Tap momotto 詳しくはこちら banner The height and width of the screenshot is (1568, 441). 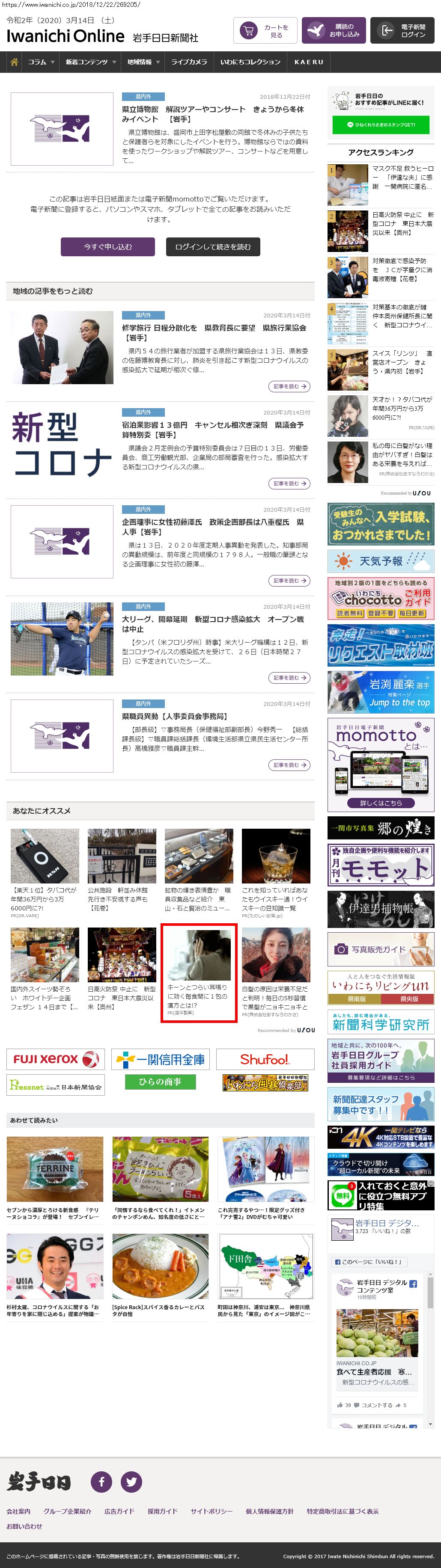pyautogui.click(x=380, y=803)
